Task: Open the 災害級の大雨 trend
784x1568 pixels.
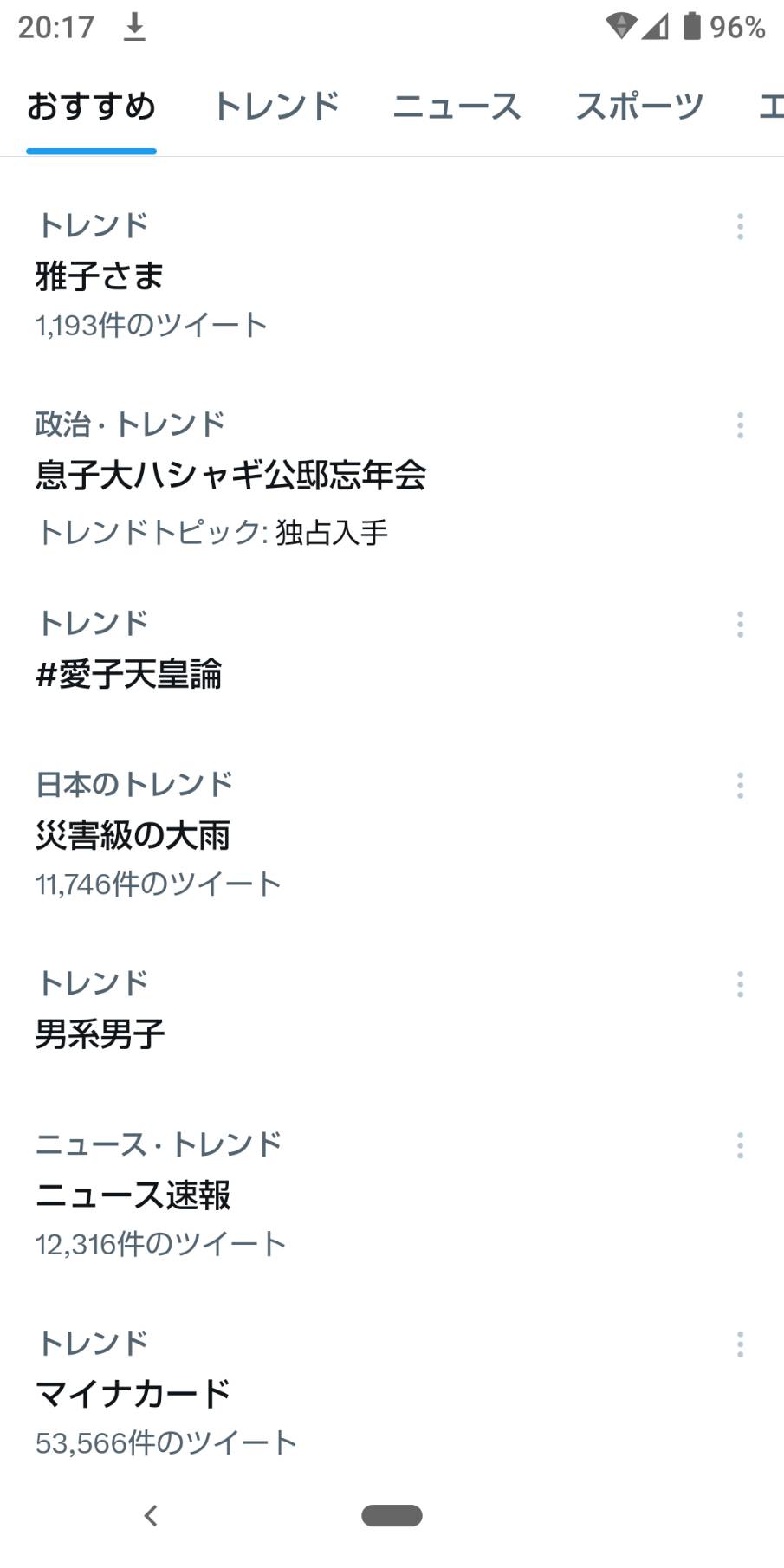Action: (x=133, y=835)
